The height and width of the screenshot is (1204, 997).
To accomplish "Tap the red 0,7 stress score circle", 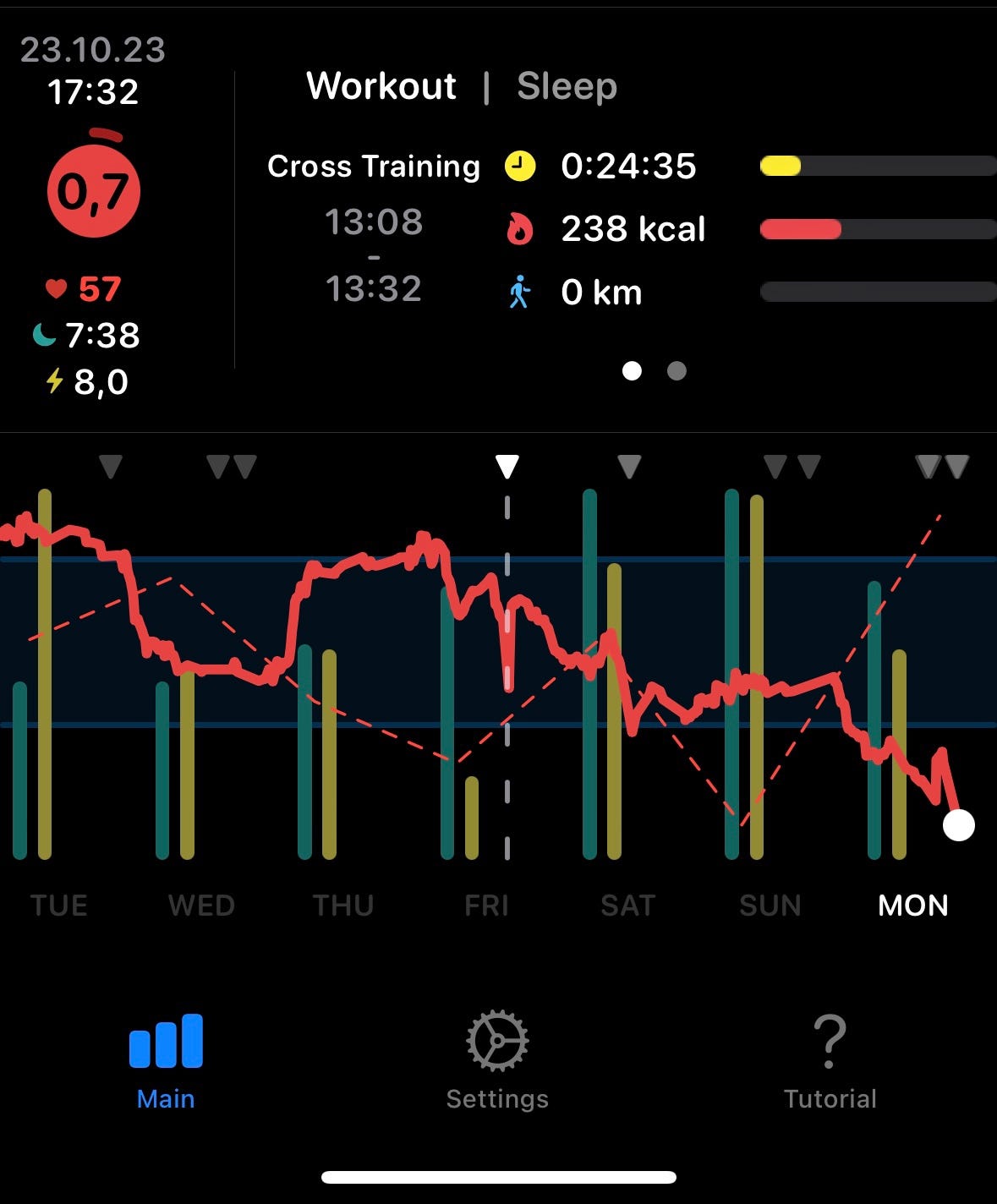I will [x=93, y=190].
